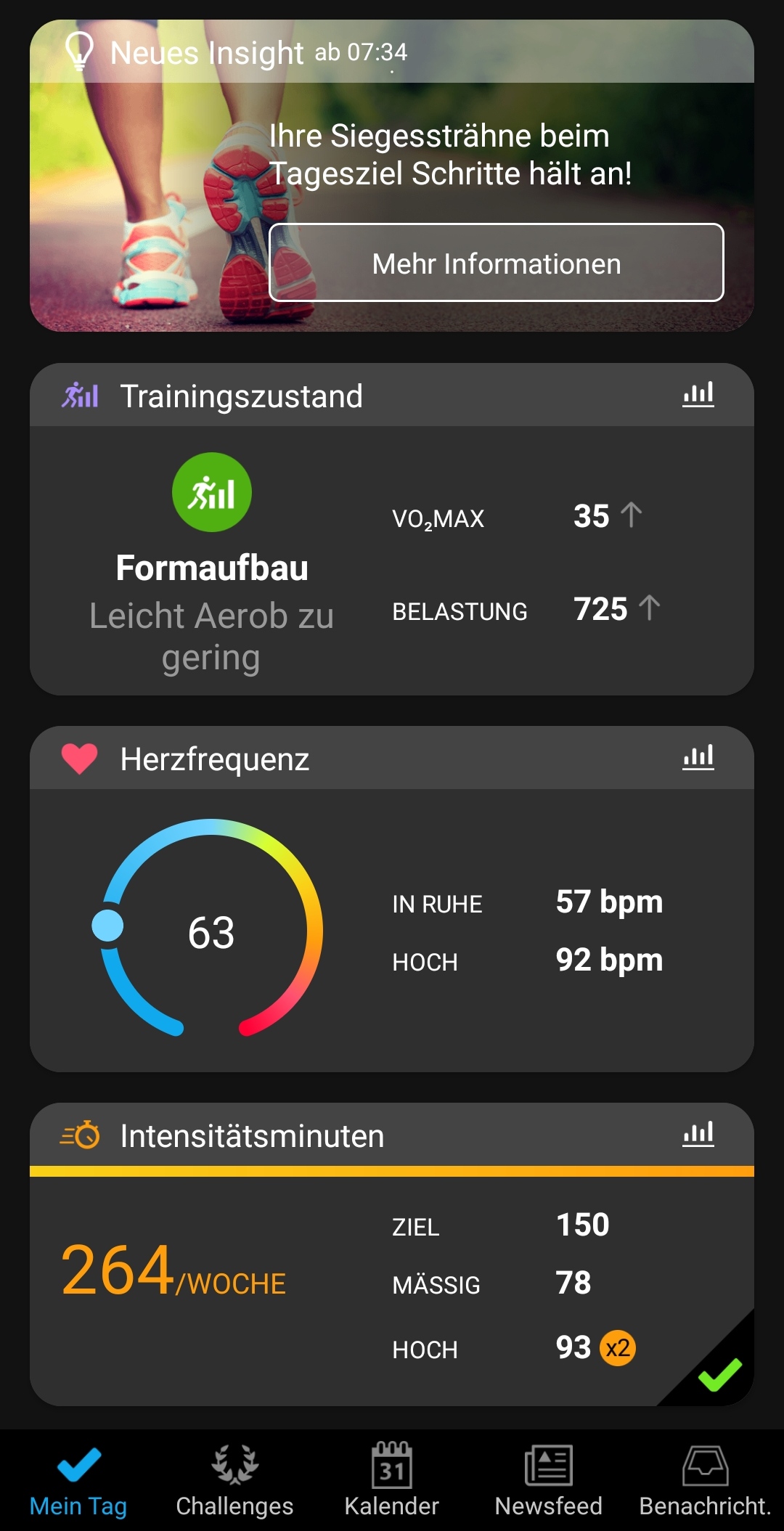The height and width of the screenshot is (1531, 784).
Task: Open chart icon in Trainingszustand header
Action: pyautogui.click(x=698, y=395)
